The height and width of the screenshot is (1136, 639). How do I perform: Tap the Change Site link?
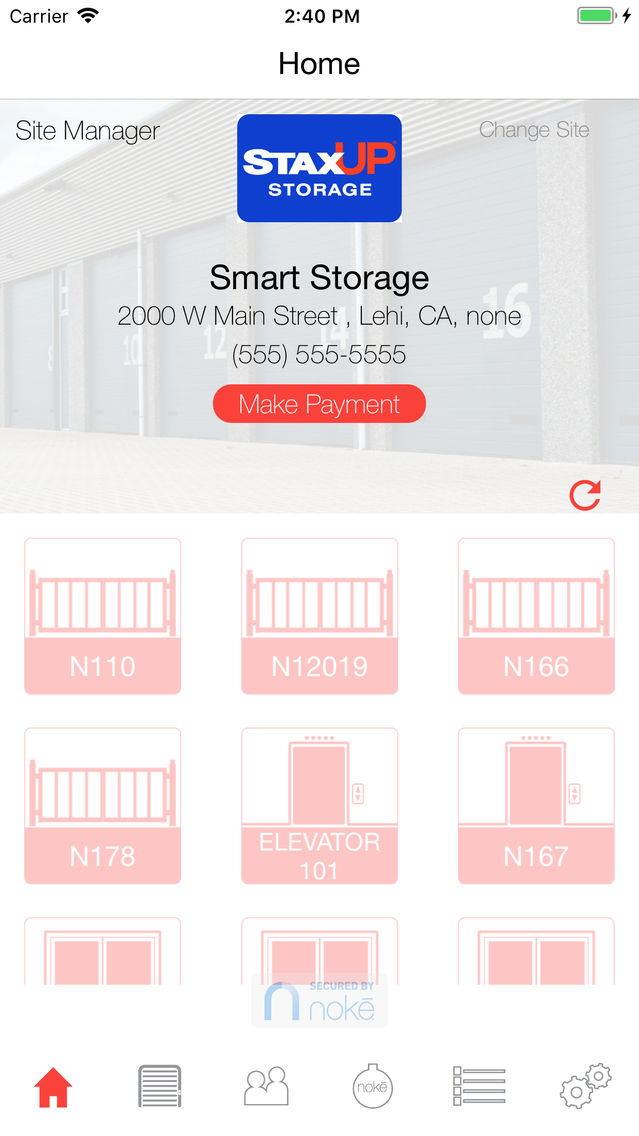click(534, 130)
